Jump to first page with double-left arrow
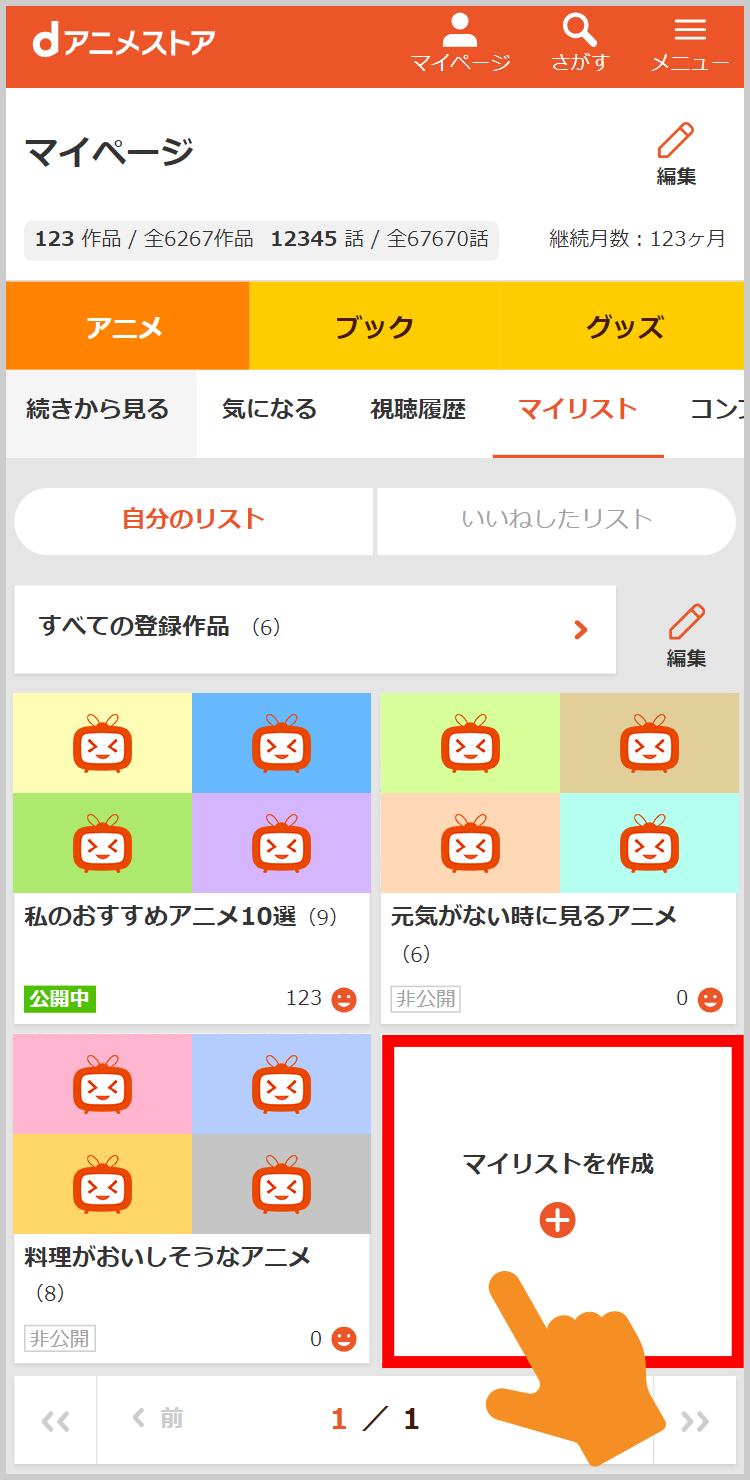Image resolution: width=750 pixels, height=1480 pixels. (x=55, y=1420)
